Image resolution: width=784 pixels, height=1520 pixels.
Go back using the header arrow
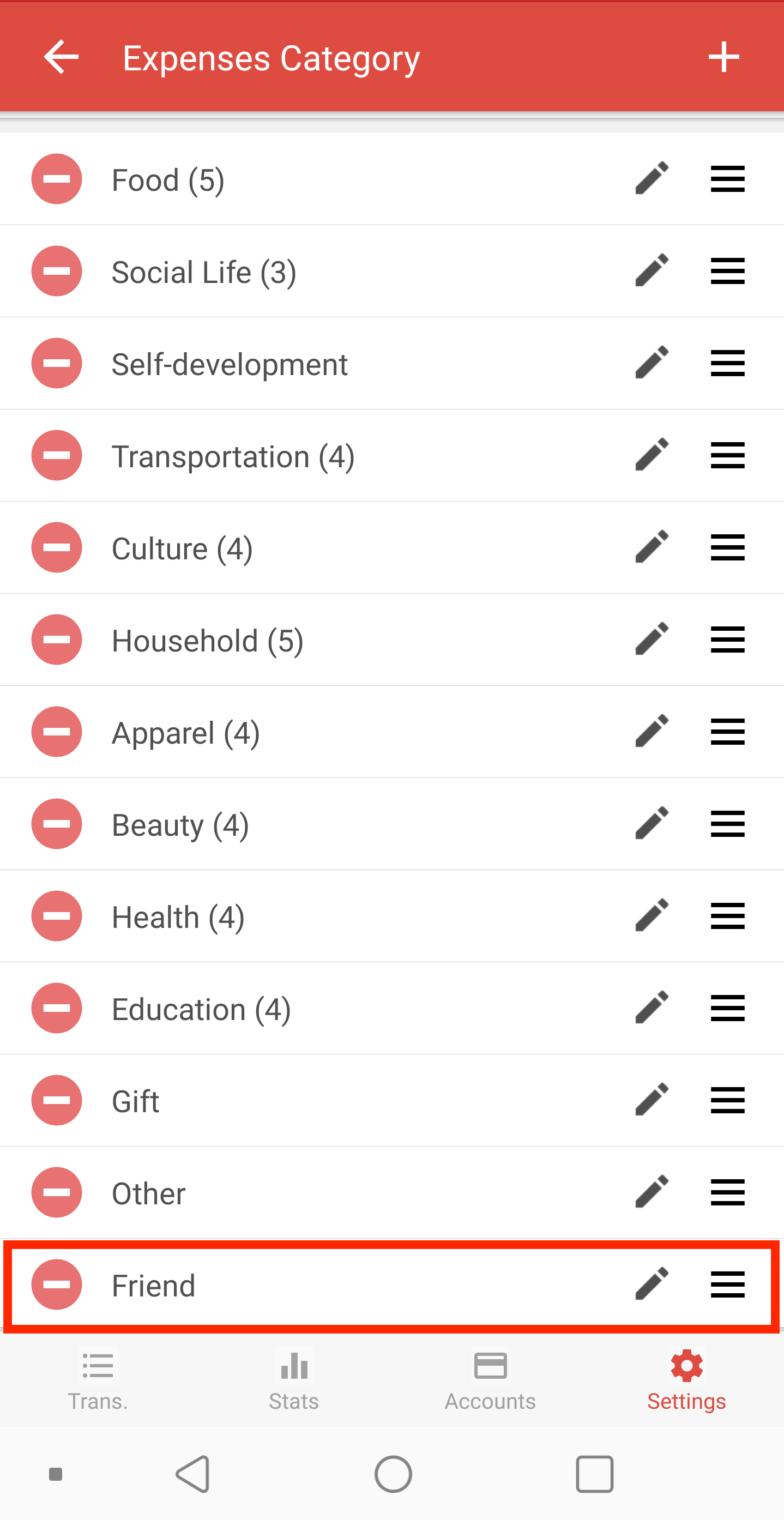(61, 57)
